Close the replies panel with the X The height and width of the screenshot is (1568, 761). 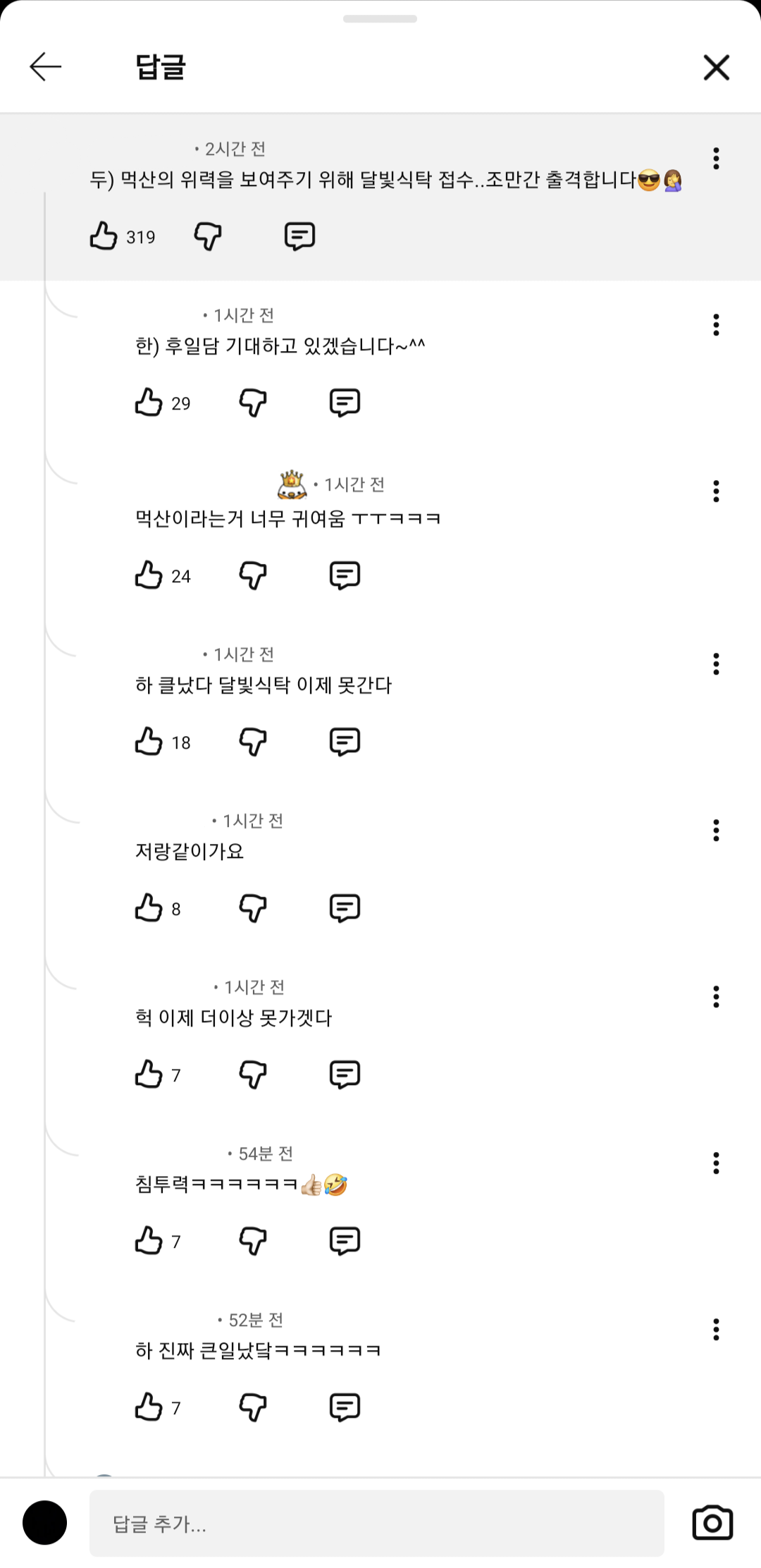(x=716, y=68)
